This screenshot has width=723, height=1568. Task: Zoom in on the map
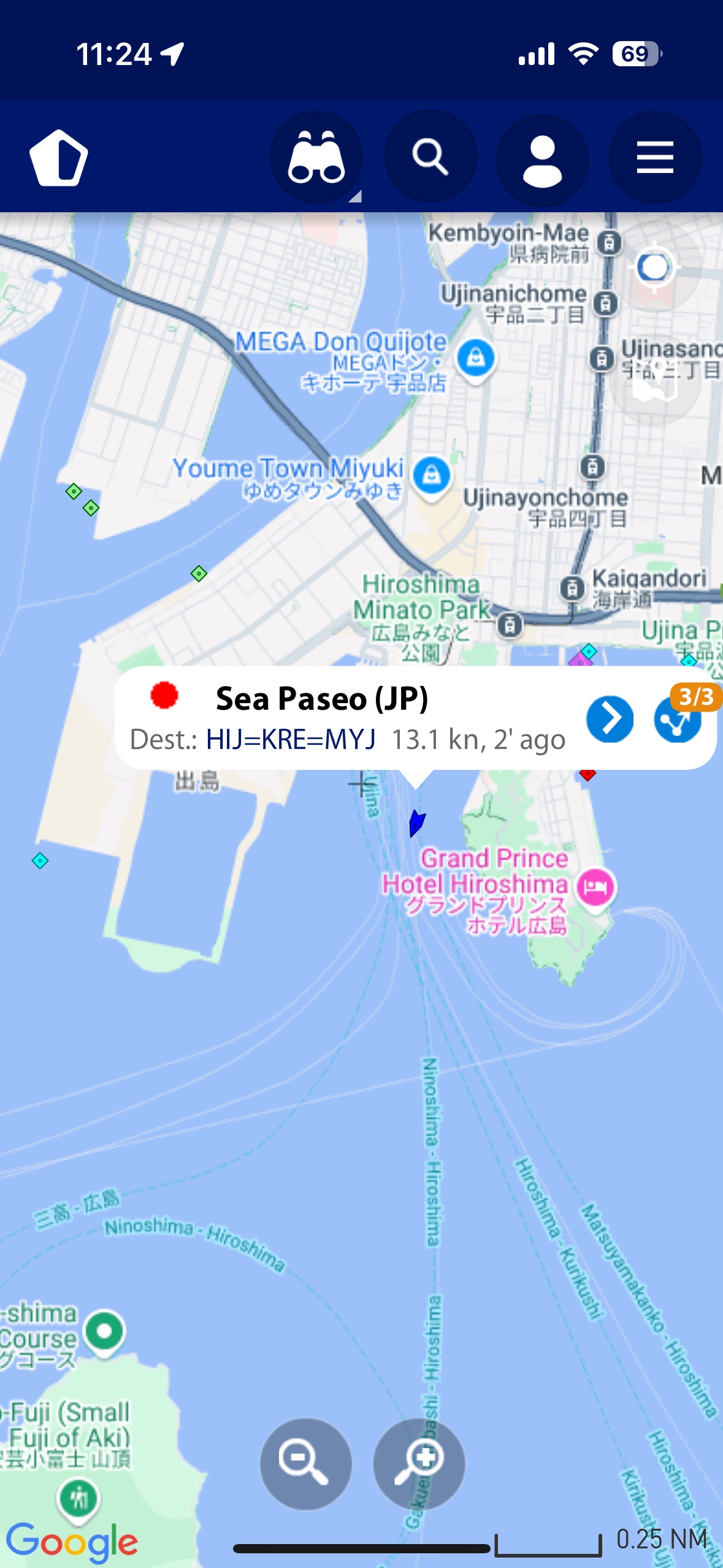(419, 1463)
